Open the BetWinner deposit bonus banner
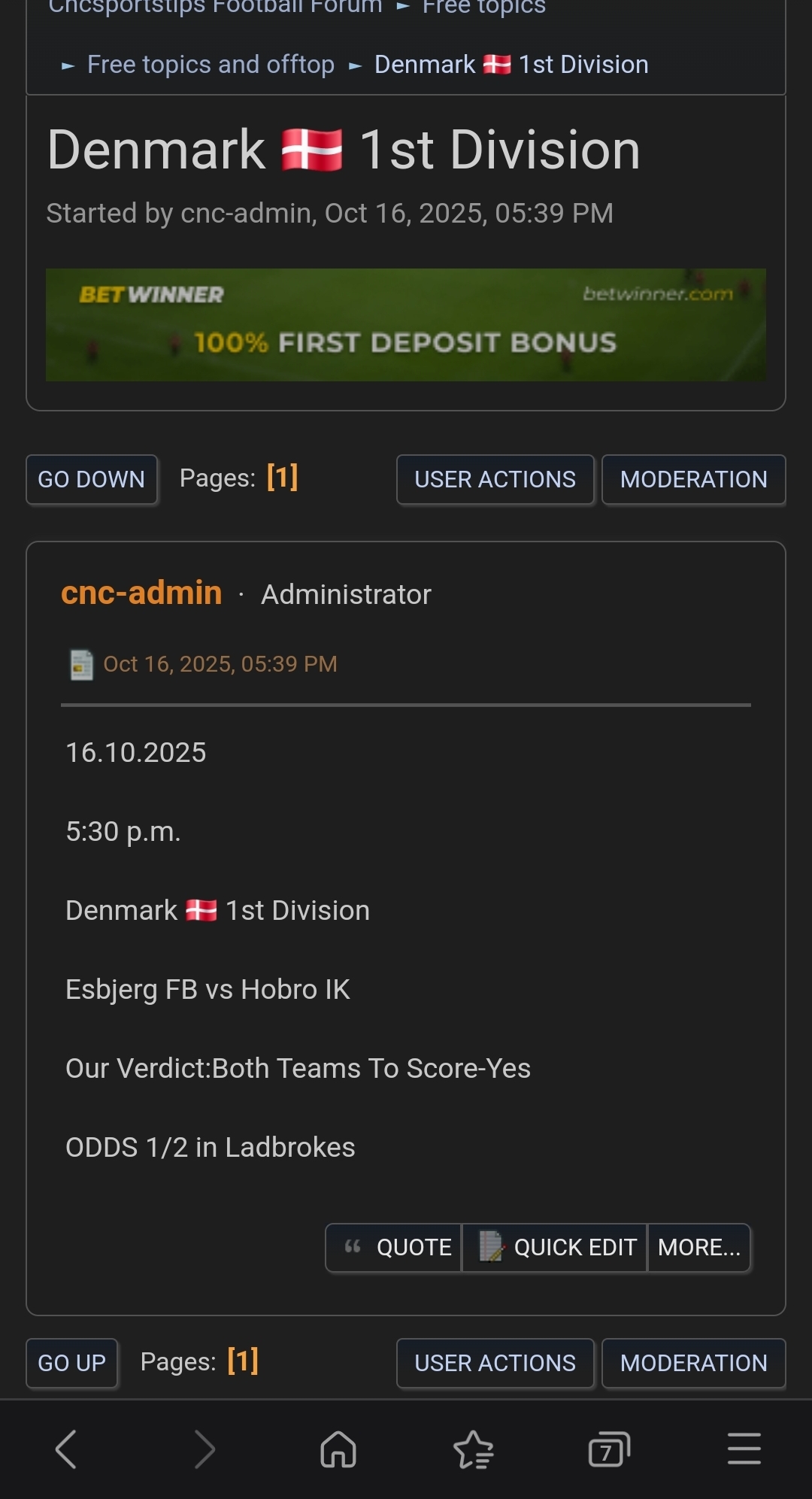The height and width of the screenshot is (1499, 812). [x=406, y=325]
